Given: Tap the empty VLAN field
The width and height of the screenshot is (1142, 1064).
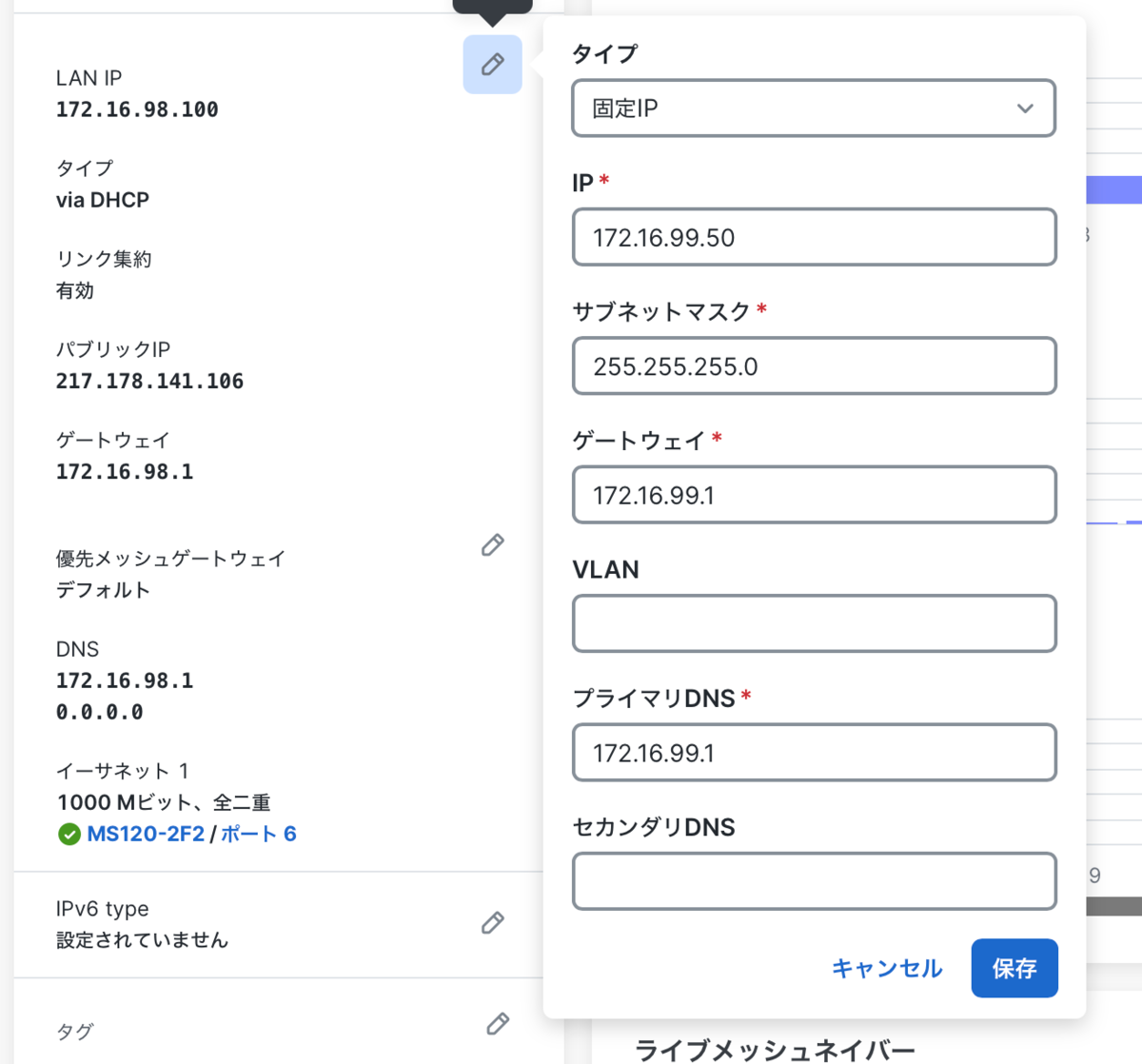Looking at the screenshot, I should pyautogui.click(x=814, y=623).
